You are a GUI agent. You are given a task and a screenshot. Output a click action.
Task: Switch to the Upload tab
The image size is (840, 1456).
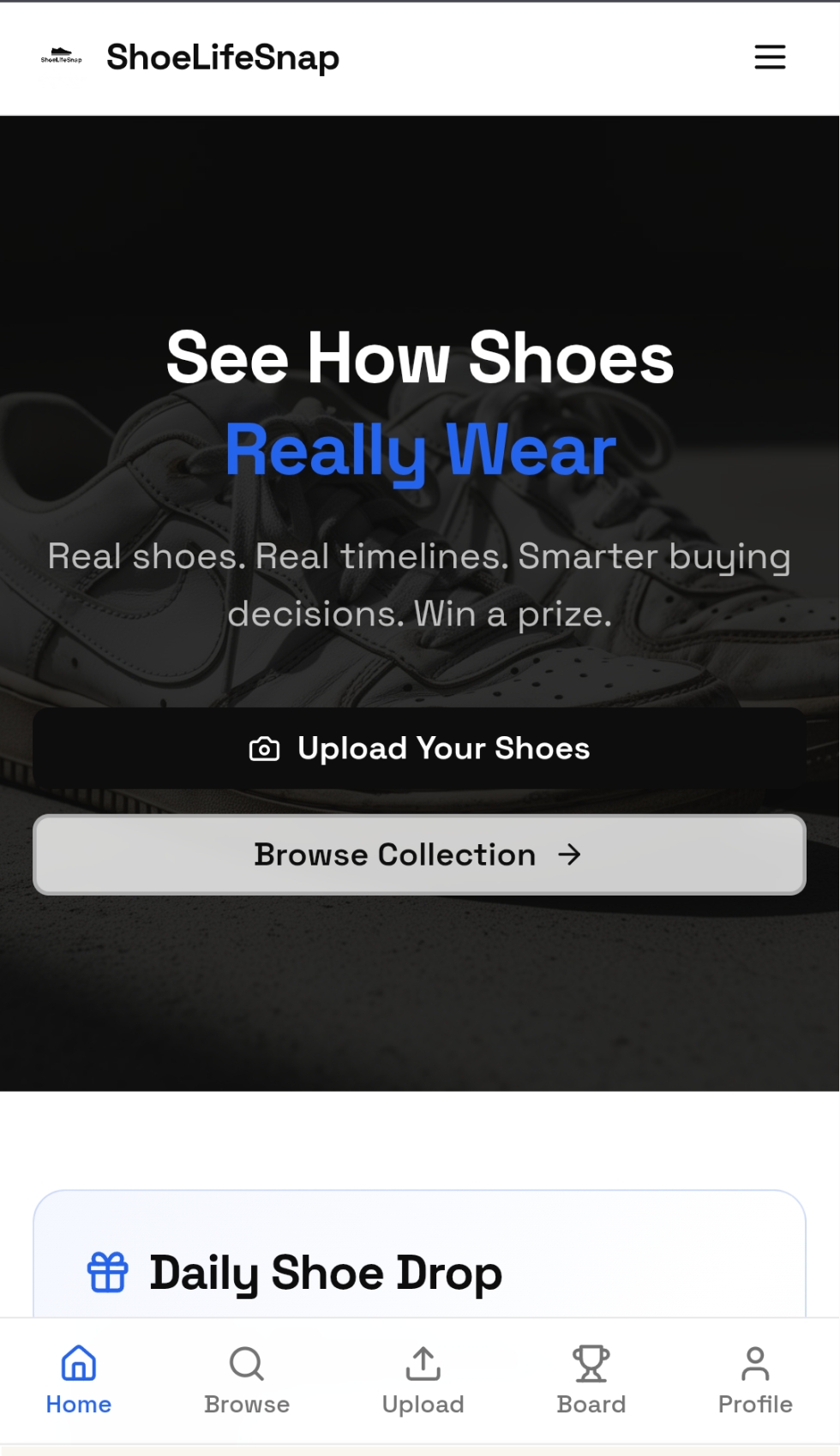point(423,1379)
